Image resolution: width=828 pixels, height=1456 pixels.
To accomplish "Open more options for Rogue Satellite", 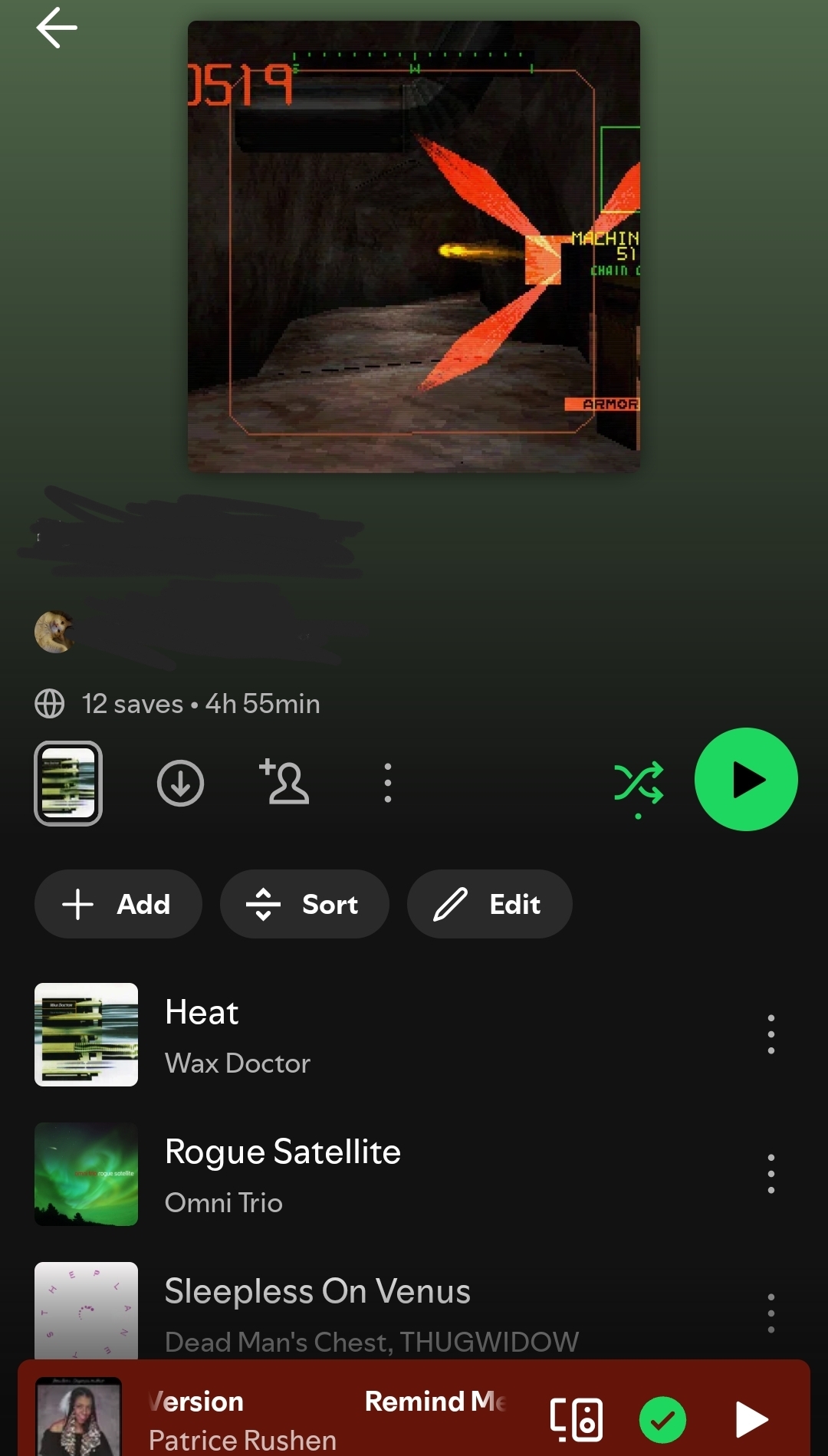I will 771,1174.
